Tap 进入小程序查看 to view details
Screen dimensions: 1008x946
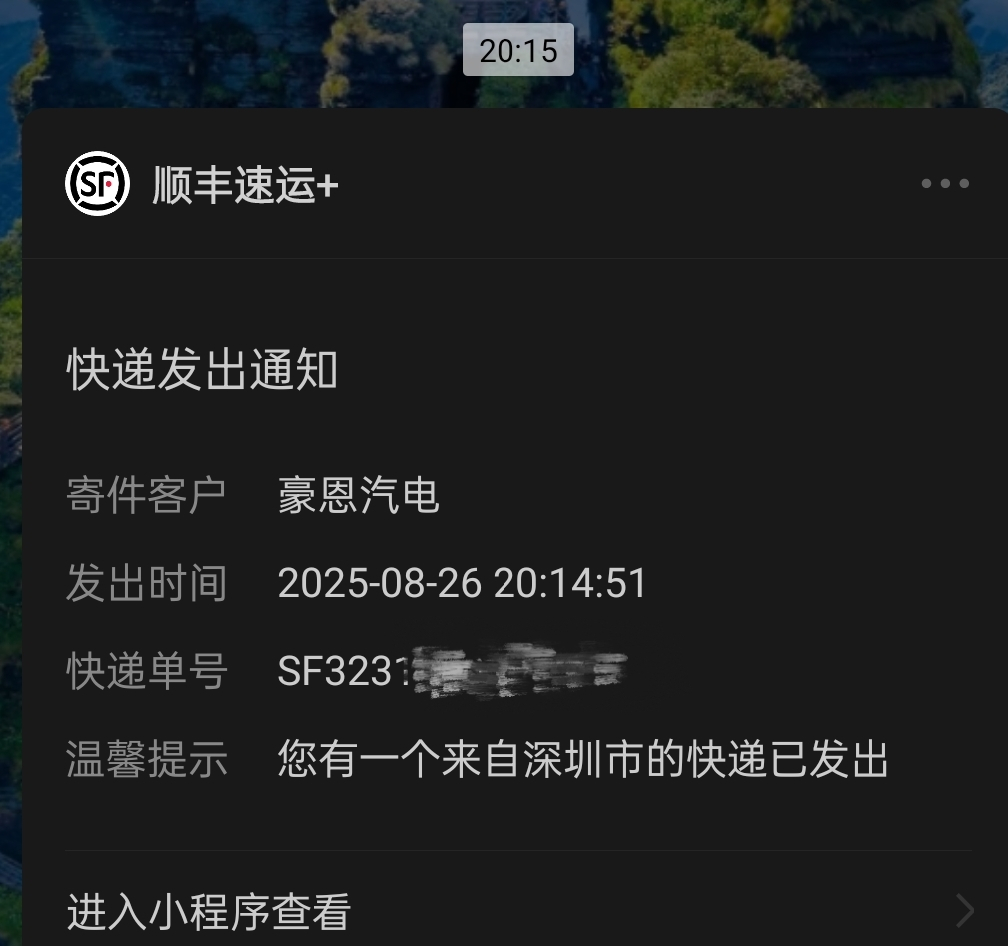pos(209,911)
